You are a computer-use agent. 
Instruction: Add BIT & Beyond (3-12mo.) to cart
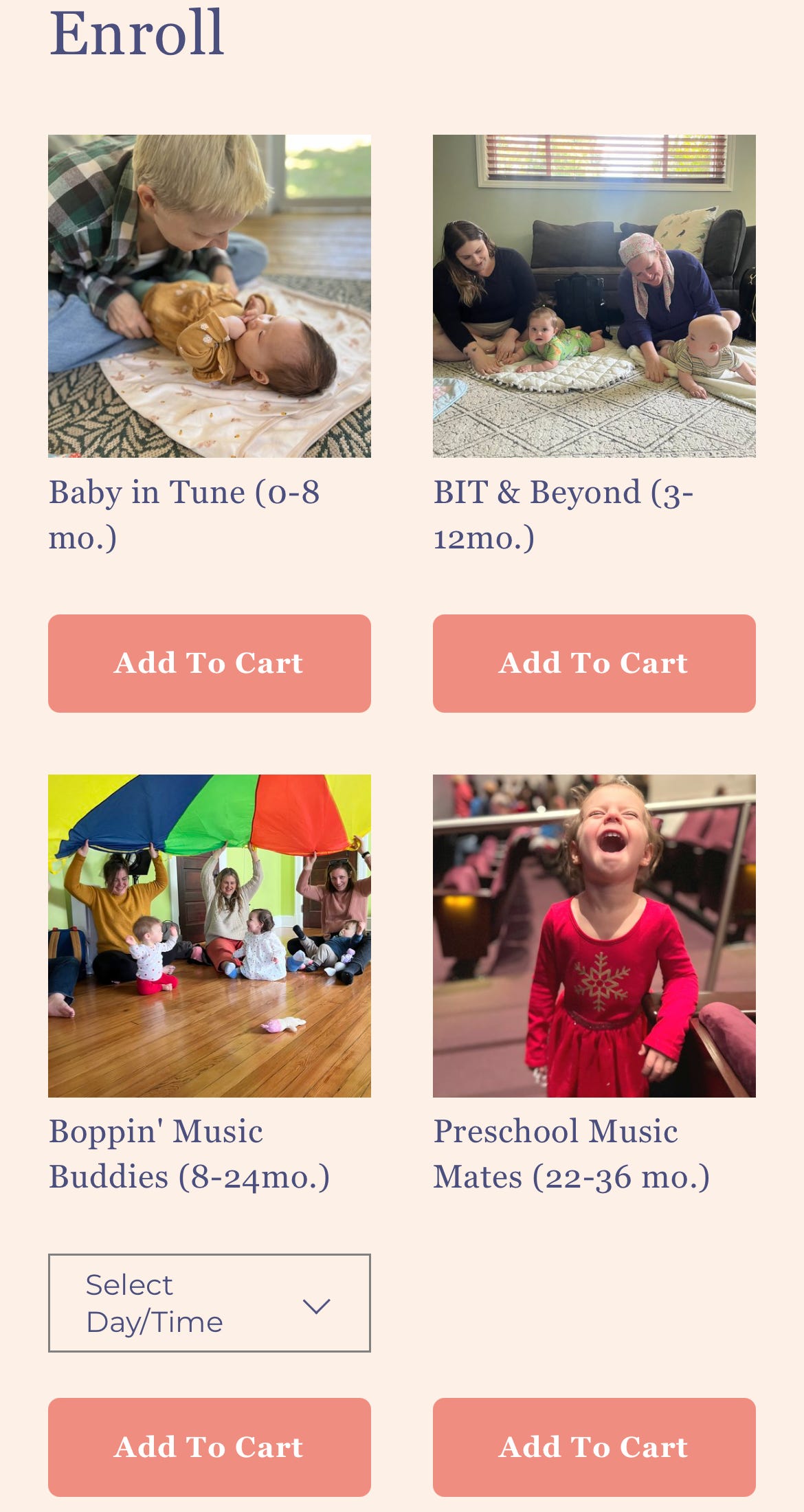click(x=594, y=663)
